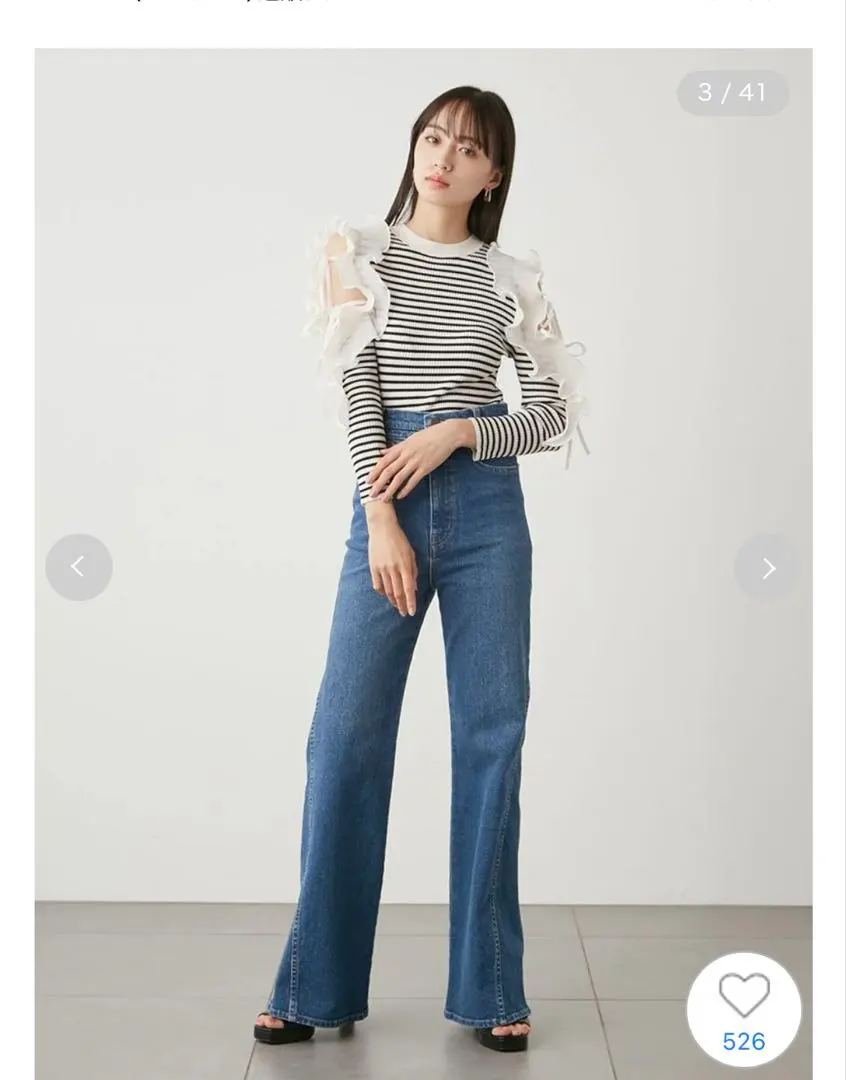Favorite this item with the heart button

click(x=744, y=1008)
